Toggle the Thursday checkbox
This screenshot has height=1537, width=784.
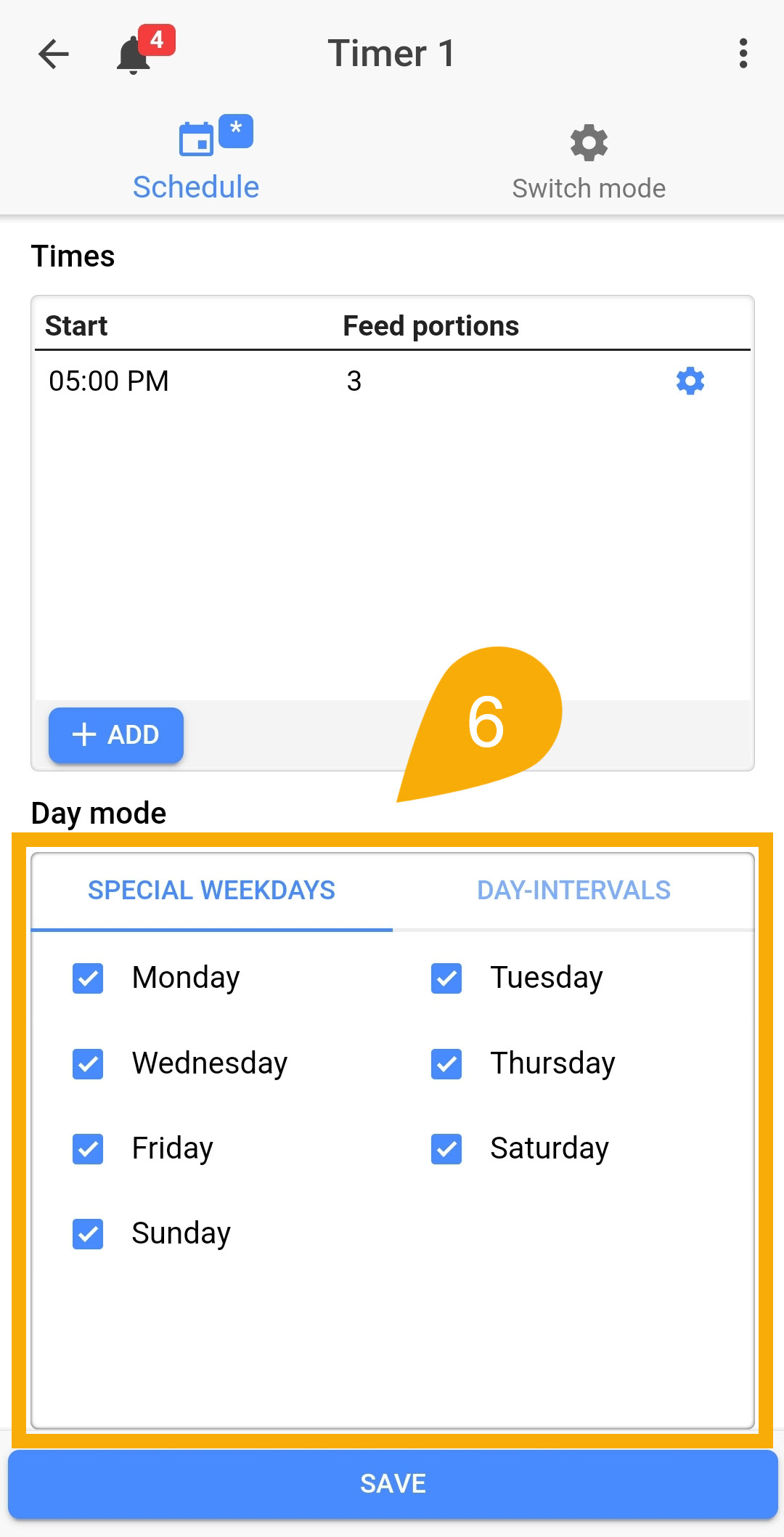click(446, 1064)
